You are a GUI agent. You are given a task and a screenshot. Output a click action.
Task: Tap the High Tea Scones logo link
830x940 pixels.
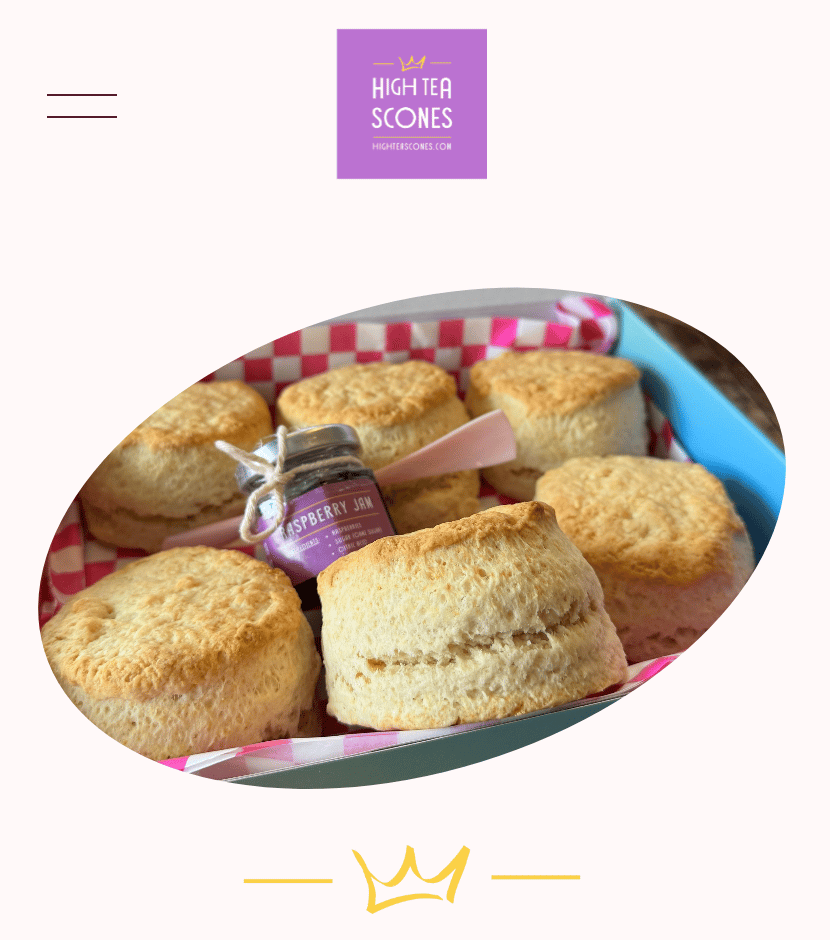tap(411, 104)
